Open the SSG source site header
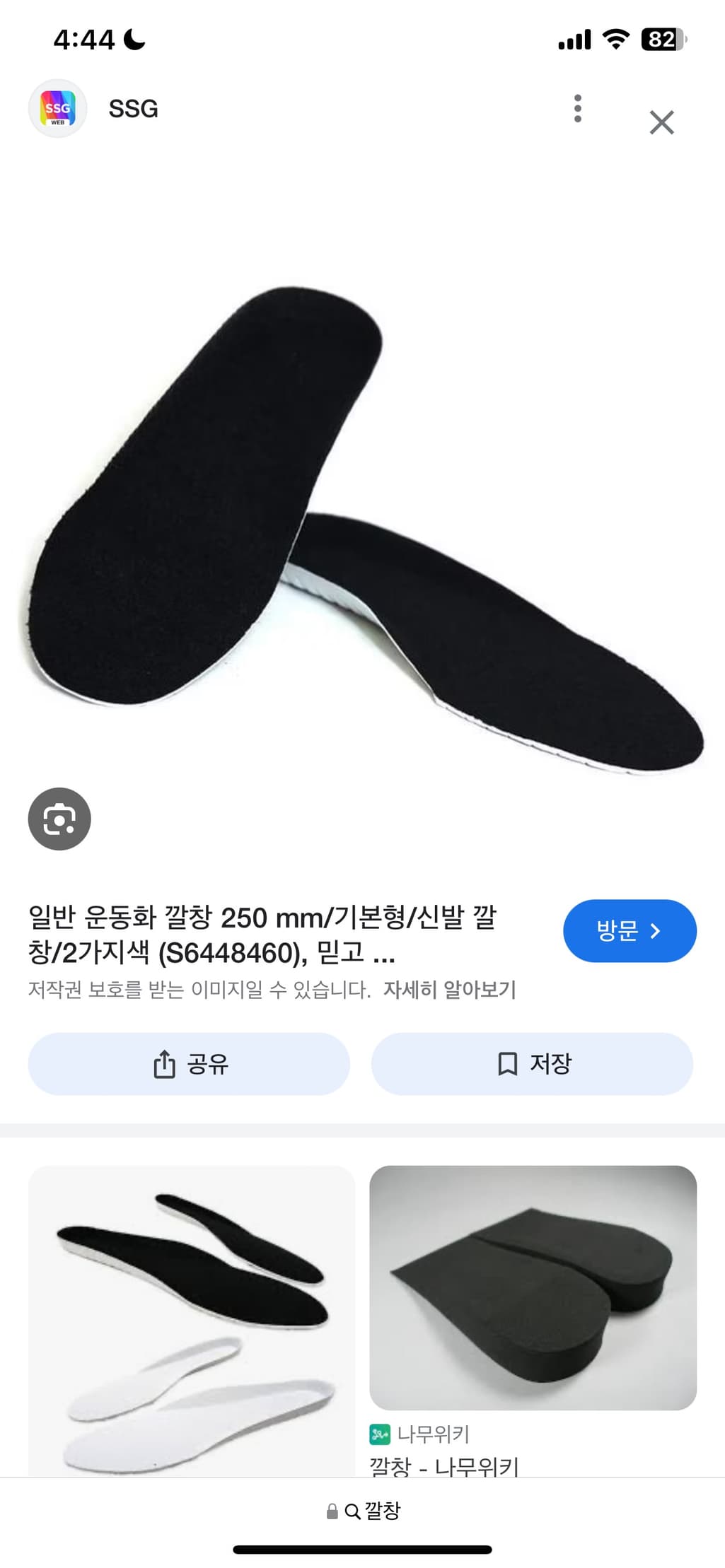The height and width of the screenshot is (1568, 725). (x=132, y=109)
